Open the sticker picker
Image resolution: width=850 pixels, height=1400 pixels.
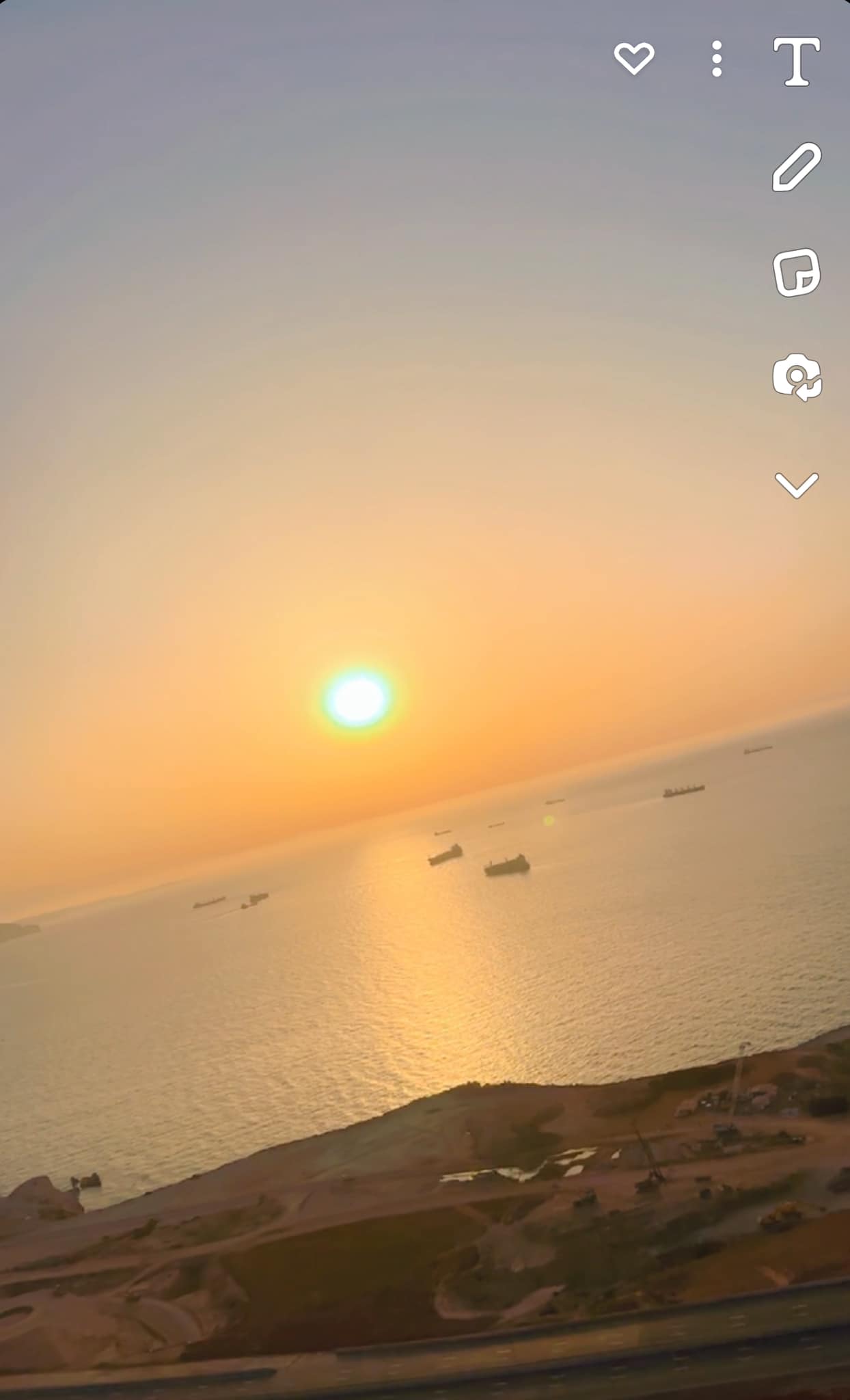(x=797, y=272)
